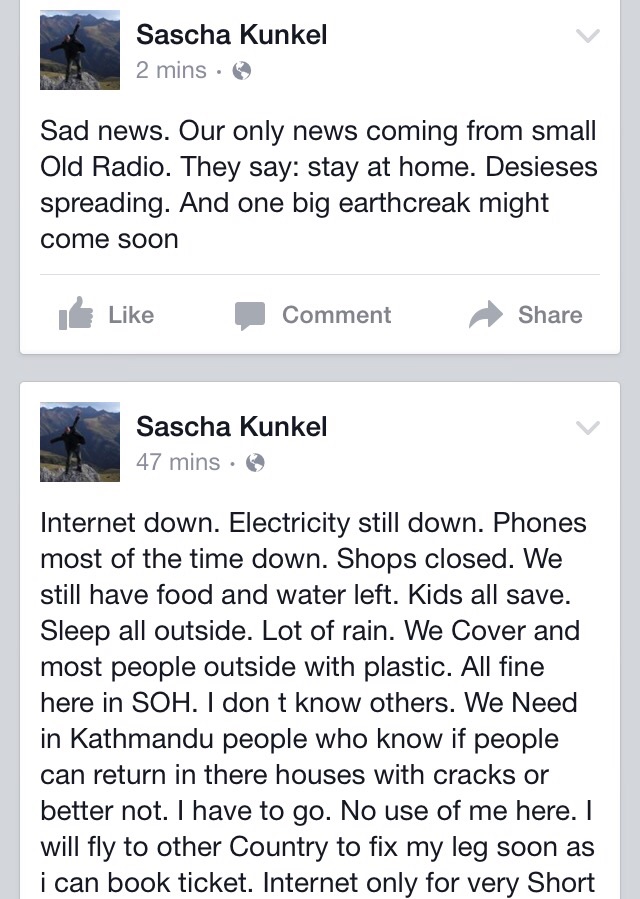The image size is (640, 899).
Task: Tap profile picture on the 47 mins post
Action: click(x=80, y=442)
